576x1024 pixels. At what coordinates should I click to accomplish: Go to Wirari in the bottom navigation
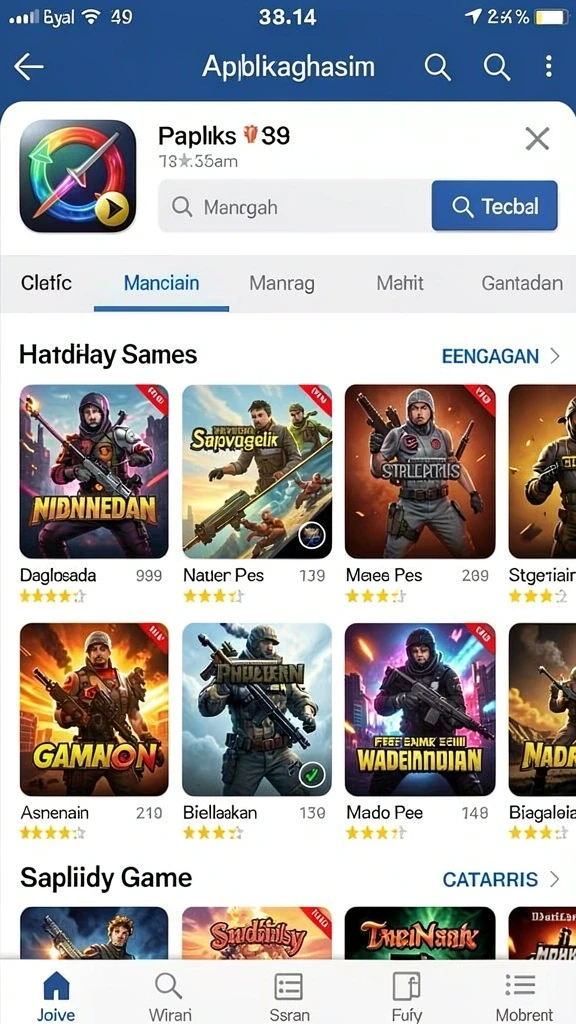coord(170,996)
